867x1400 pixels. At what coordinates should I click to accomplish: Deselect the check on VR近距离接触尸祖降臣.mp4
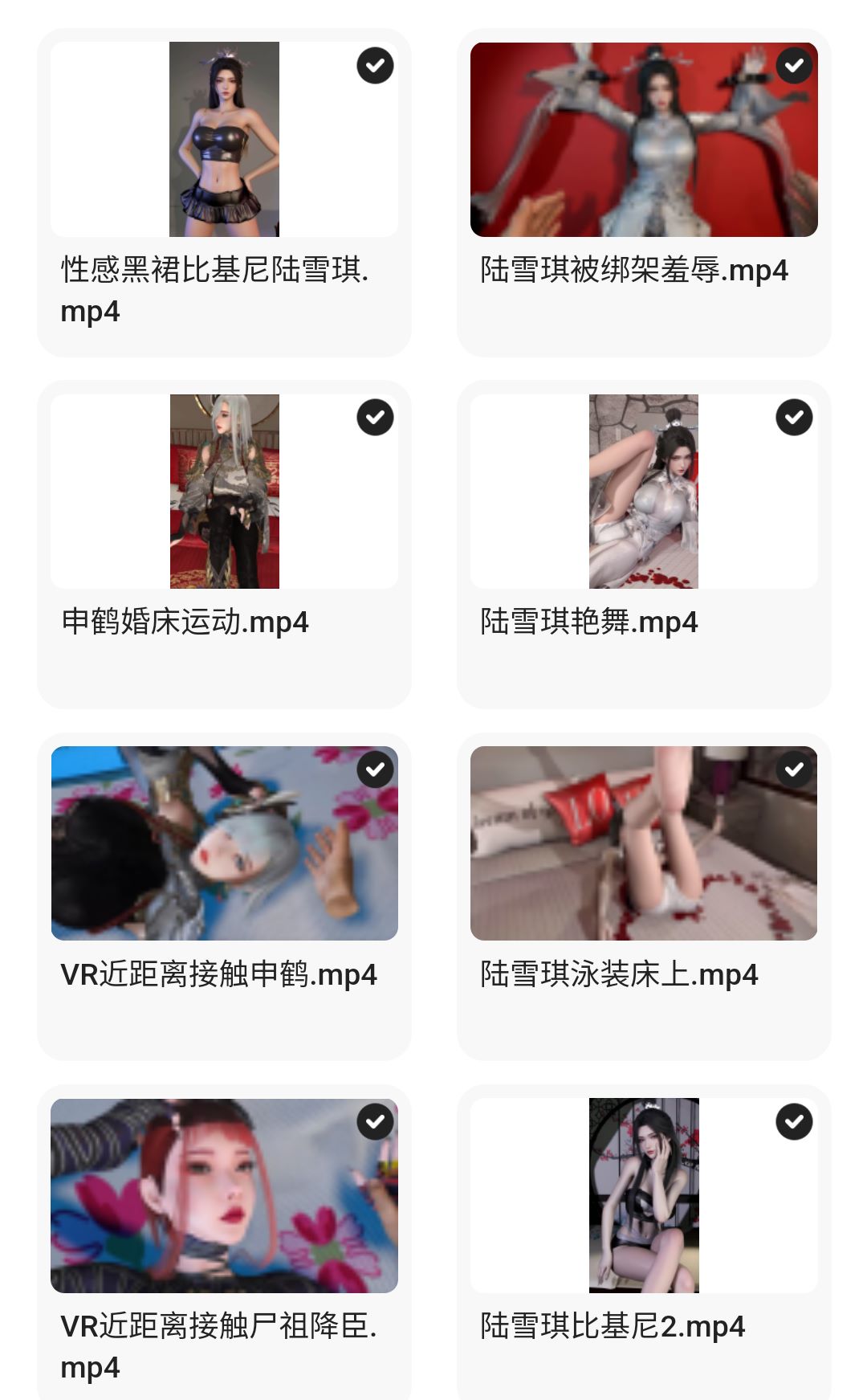coord(374,1122)
